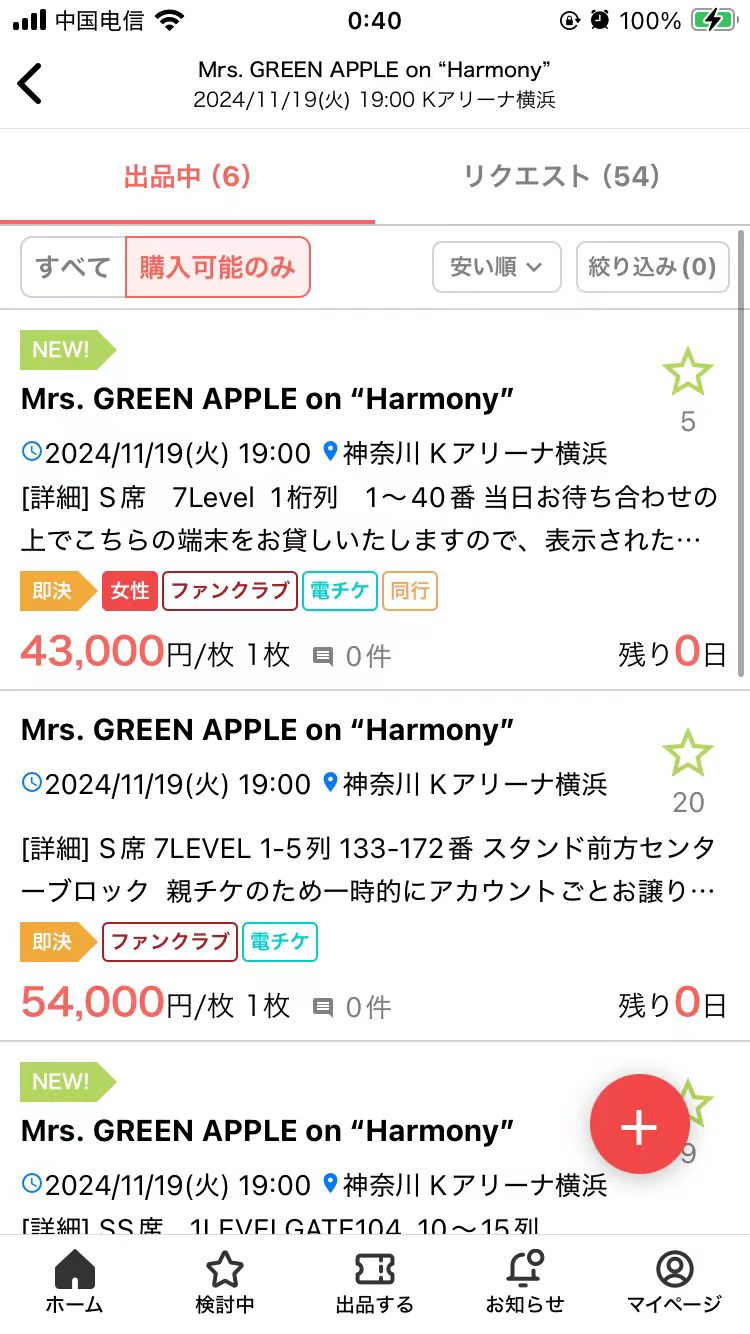Star the 54,000円 ticket listing
This screenshot has width=750, height=1334.
click(x=687, y=754)
